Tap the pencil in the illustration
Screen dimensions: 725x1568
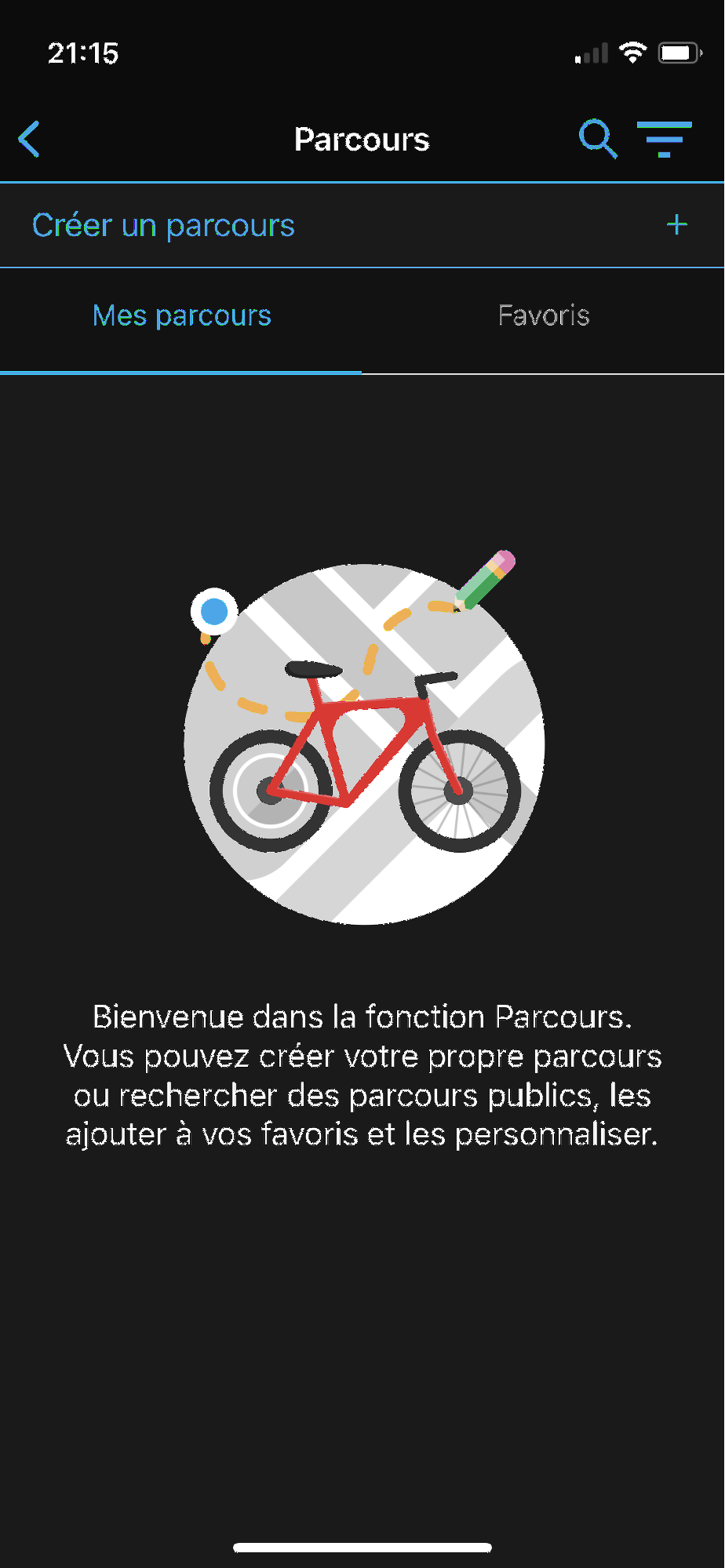[x=482, y=580]
